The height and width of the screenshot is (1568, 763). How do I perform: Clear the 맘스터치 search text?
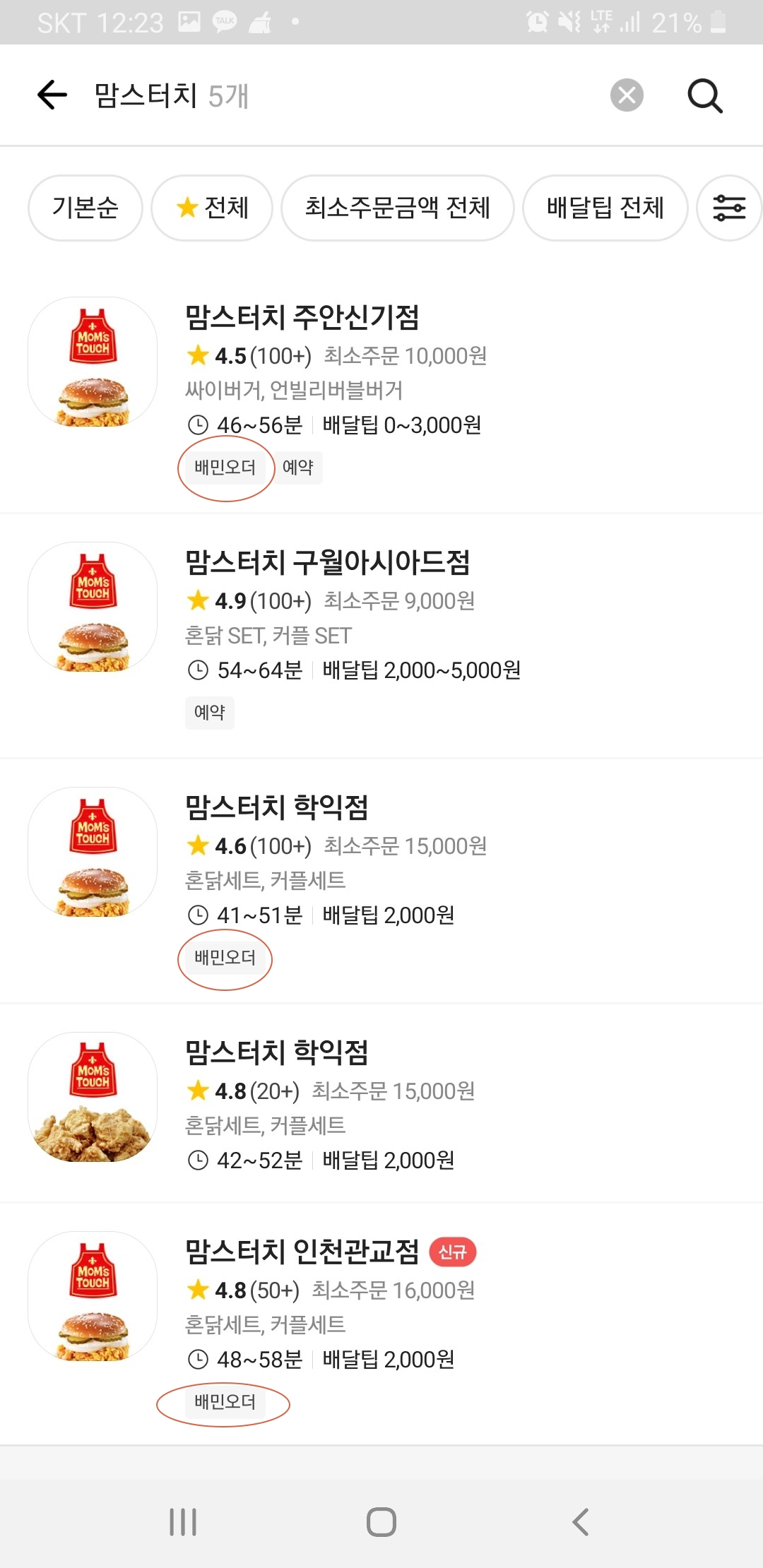coord(627,95)
